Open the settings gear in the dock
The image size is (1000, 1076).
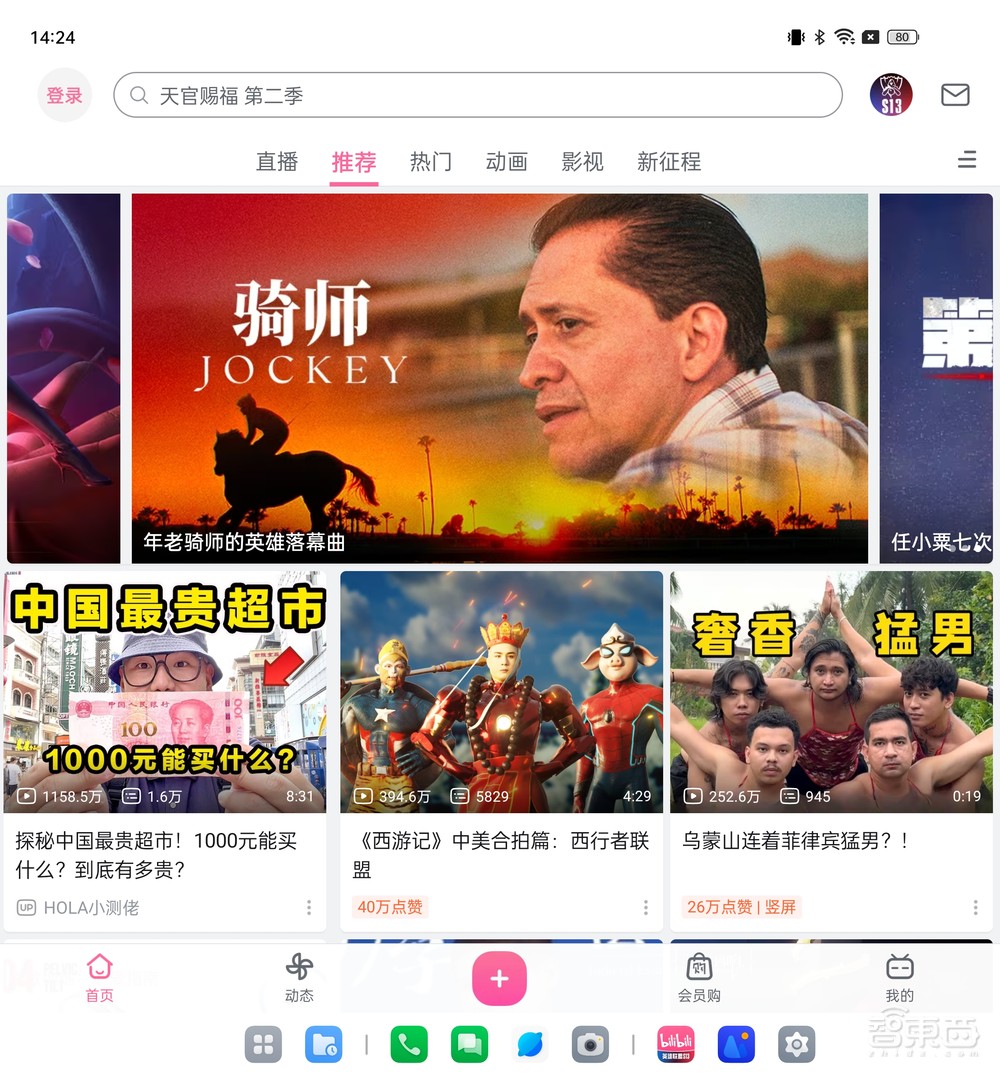796,1043
